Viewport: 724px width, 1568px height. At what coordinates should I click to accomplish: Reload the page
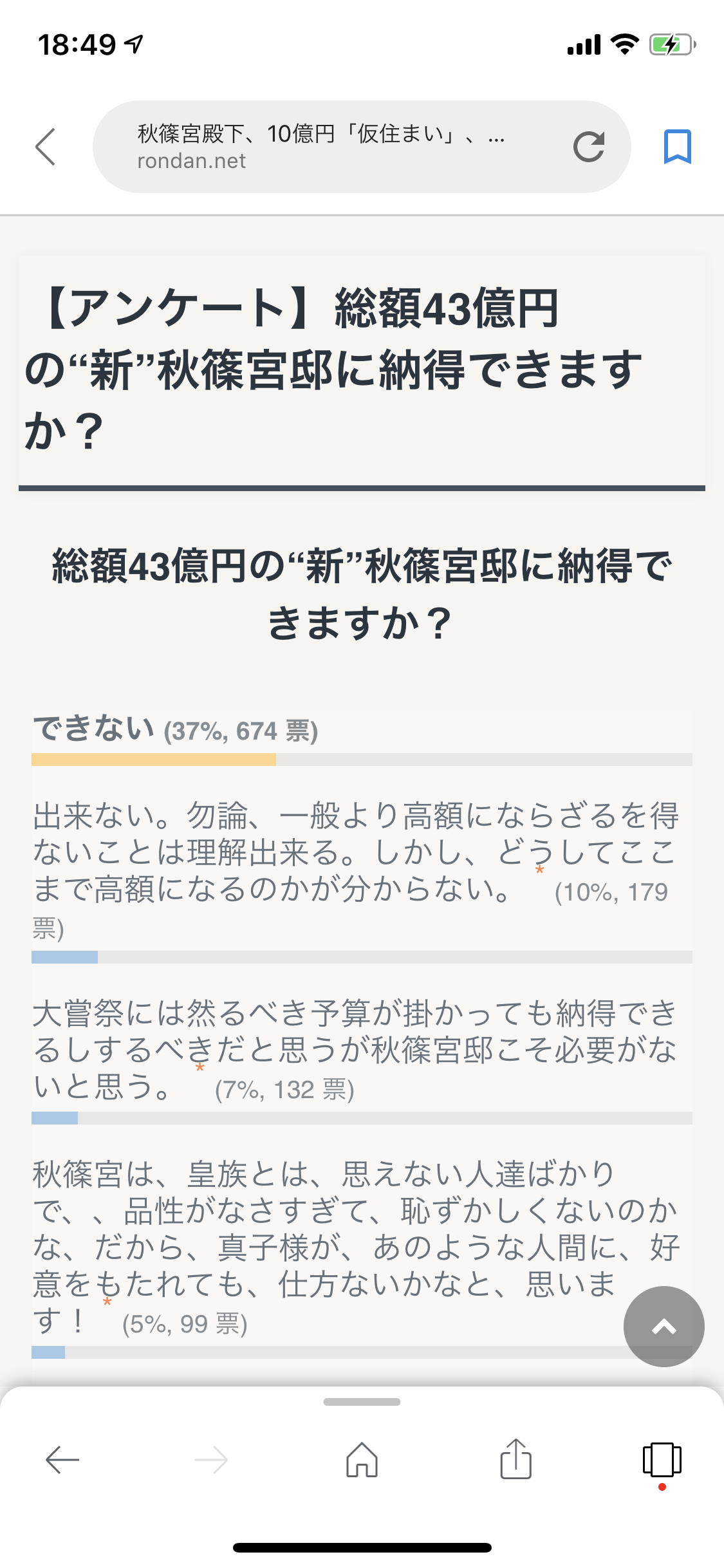[589, 147]
